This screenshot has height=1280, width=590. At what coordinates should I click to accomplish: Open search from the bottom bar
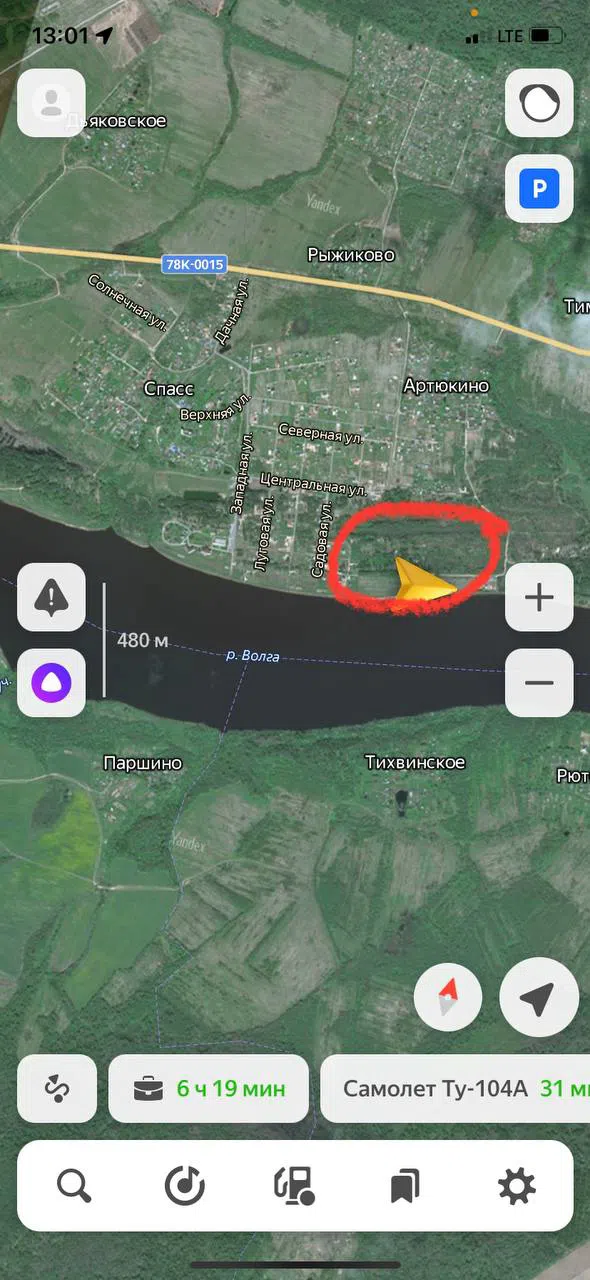tap(74, 1186)
